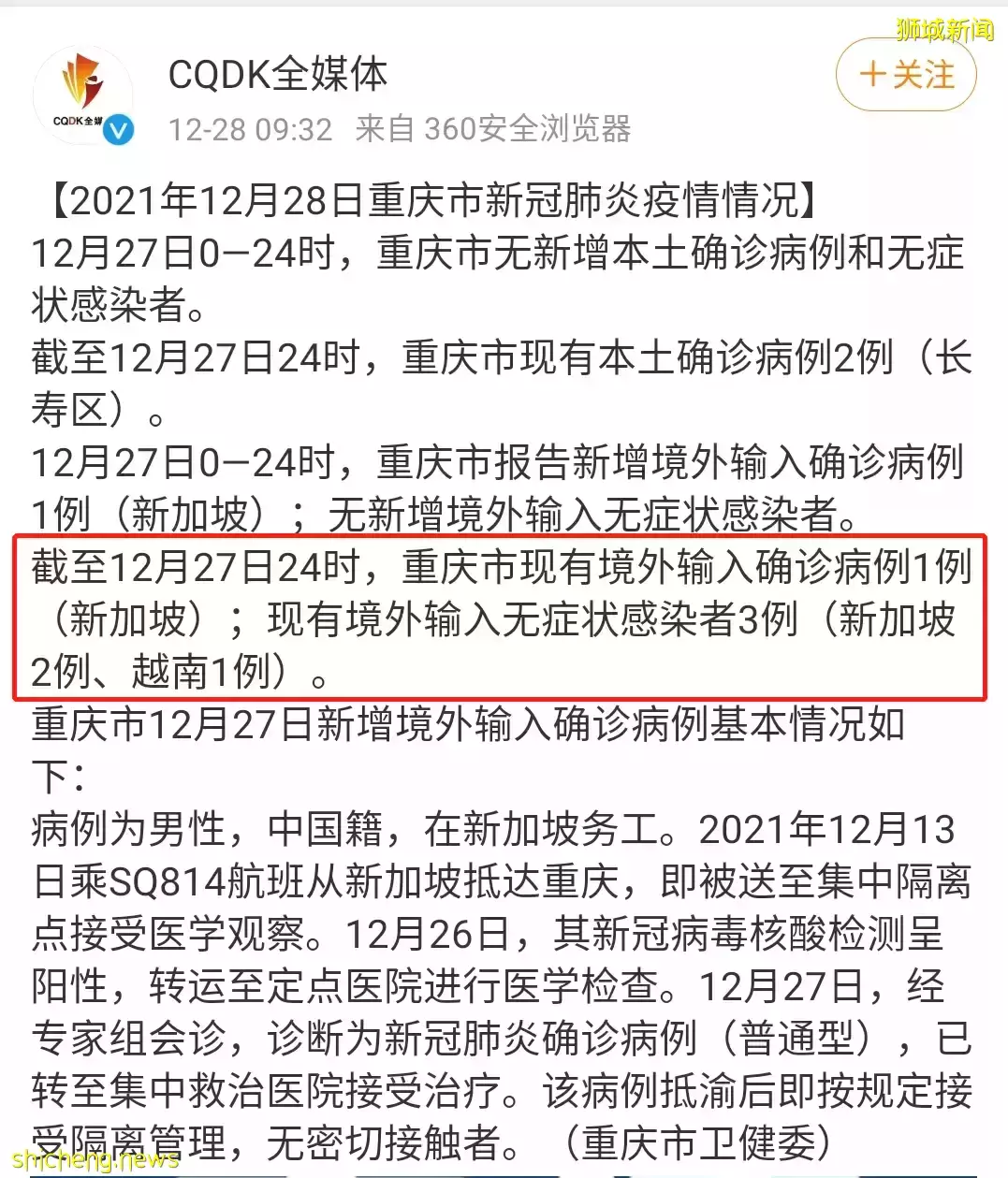Open the CQDK全媒体 account name
This screenshot has height=1178, width=1008.
277,74
